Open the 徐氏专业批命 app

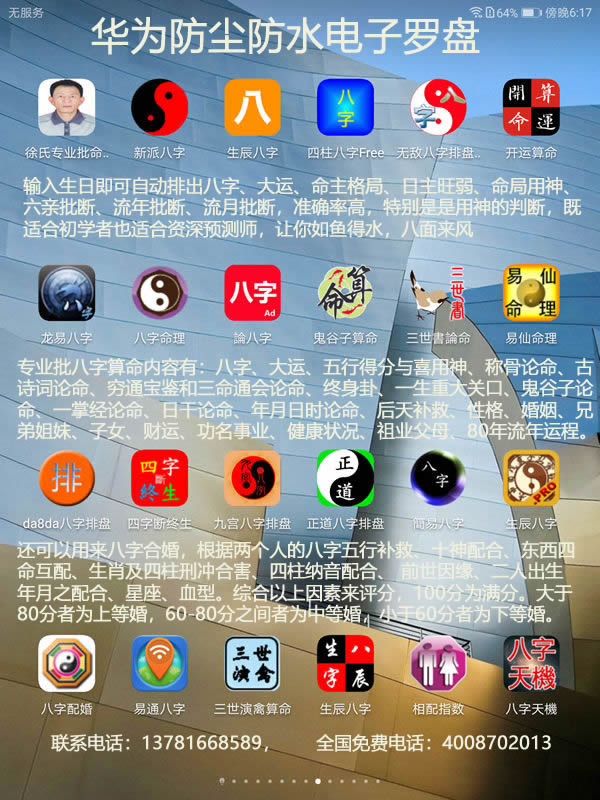[x=67, y=108]
